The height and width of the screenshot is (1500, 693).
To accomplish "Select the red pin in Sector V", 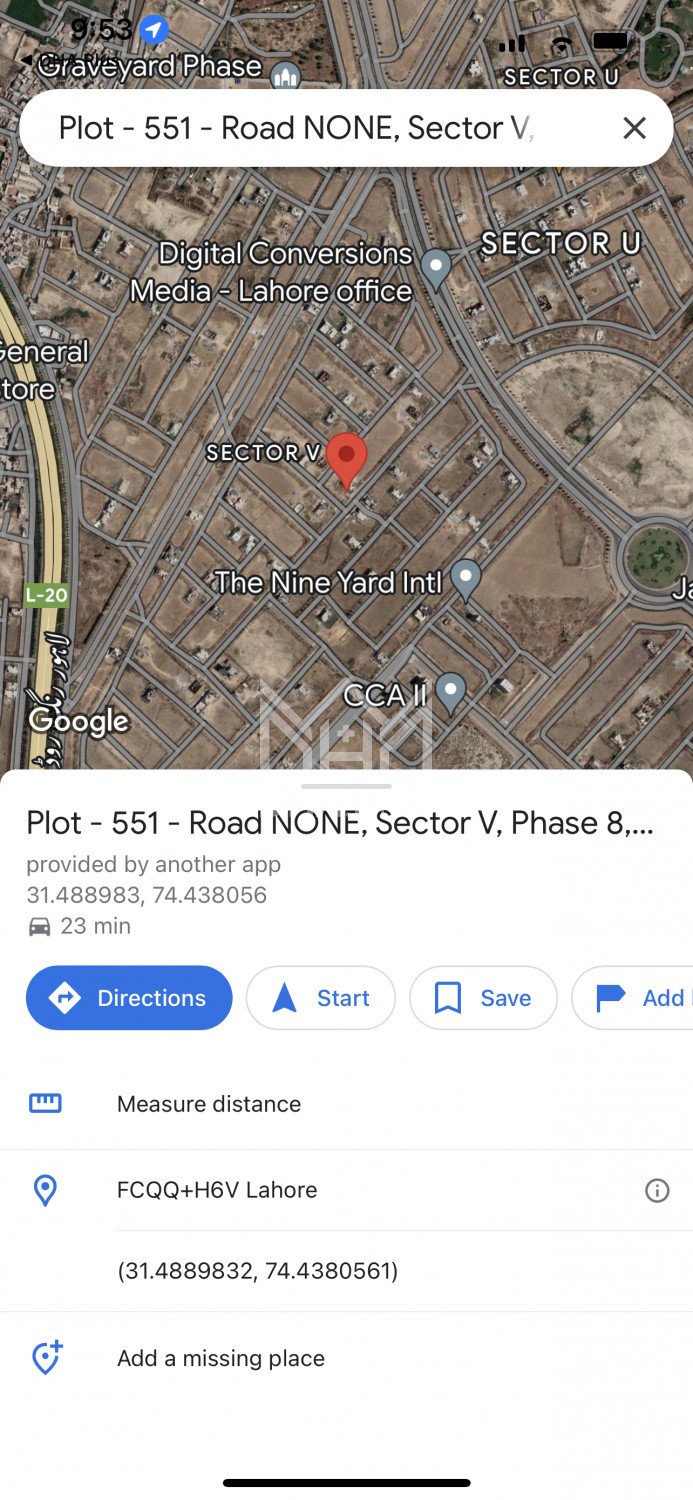I will [x=347, y=459].
